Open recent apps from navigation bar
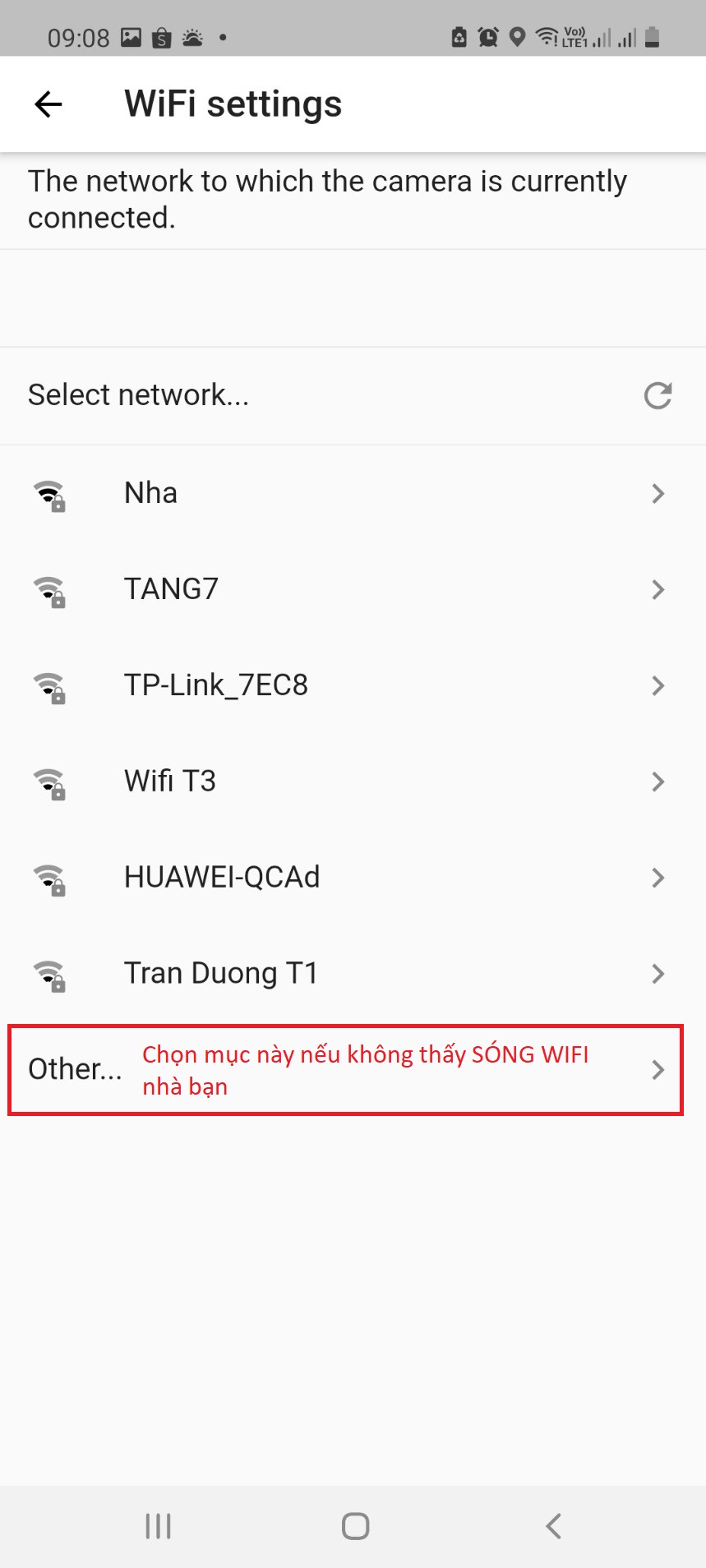The image size is (706, 1568). (x=158, y=1526)
